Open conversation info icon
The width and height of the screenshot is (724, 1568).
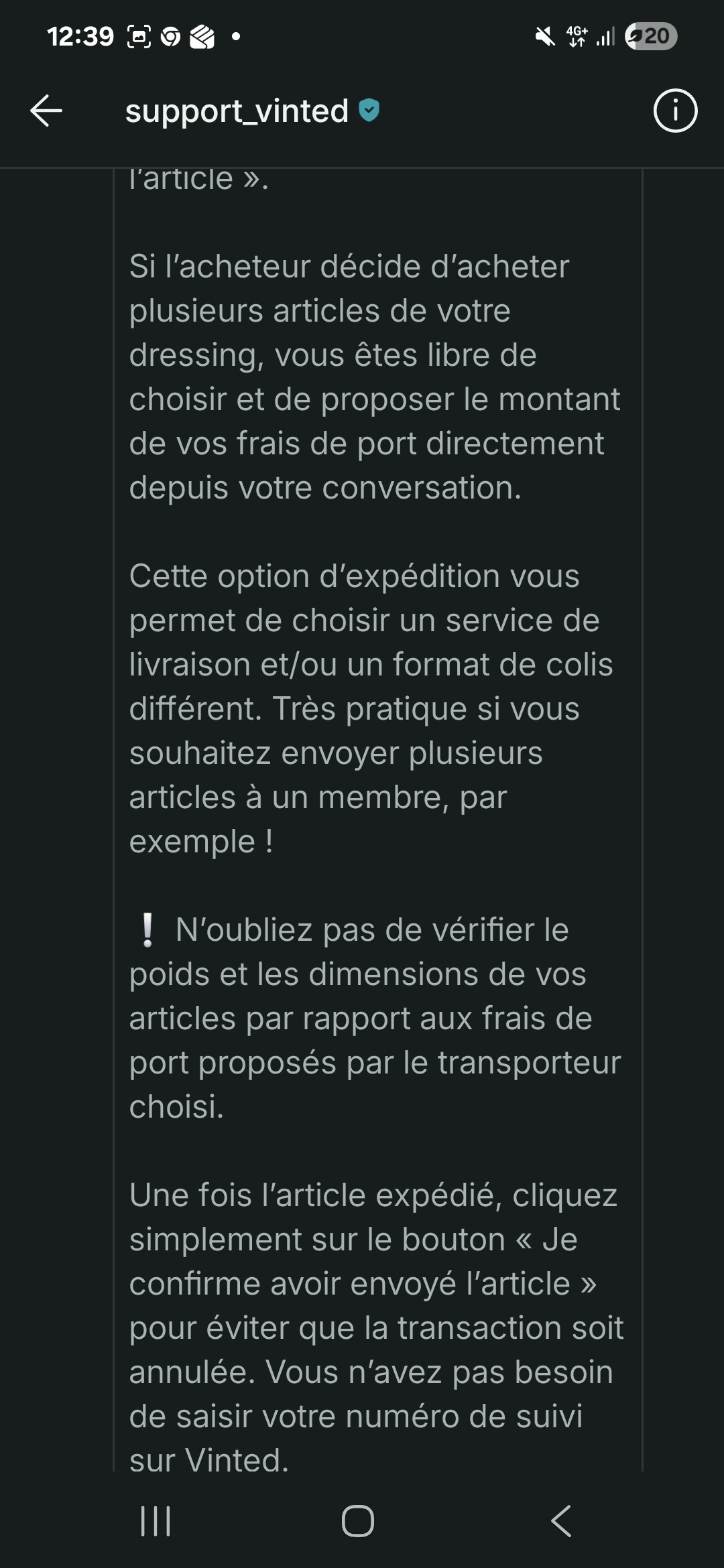[675, 111]
